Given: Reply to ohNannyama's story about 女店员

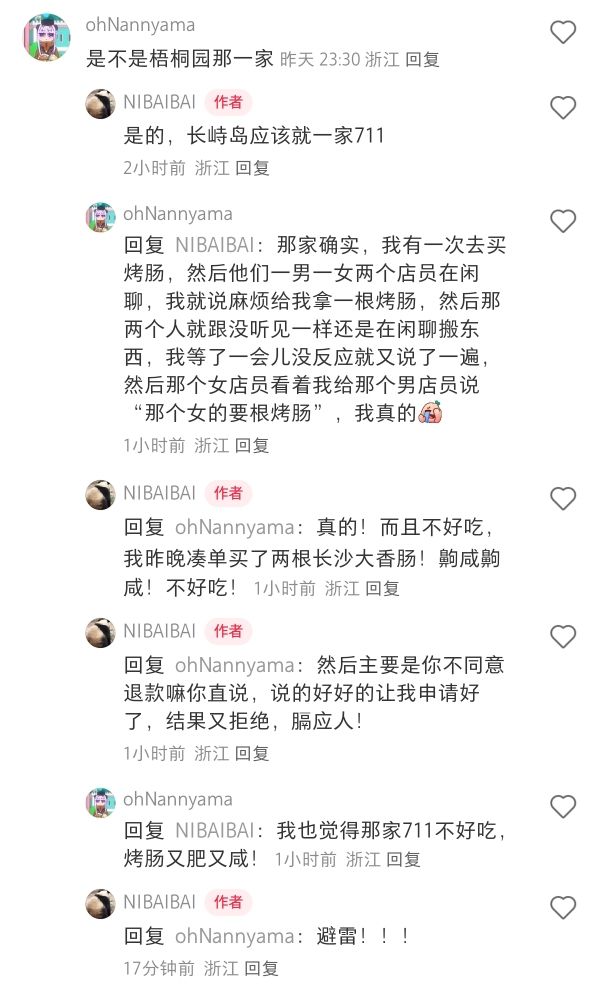Looking at the screenshot, I should click(252, 445).
